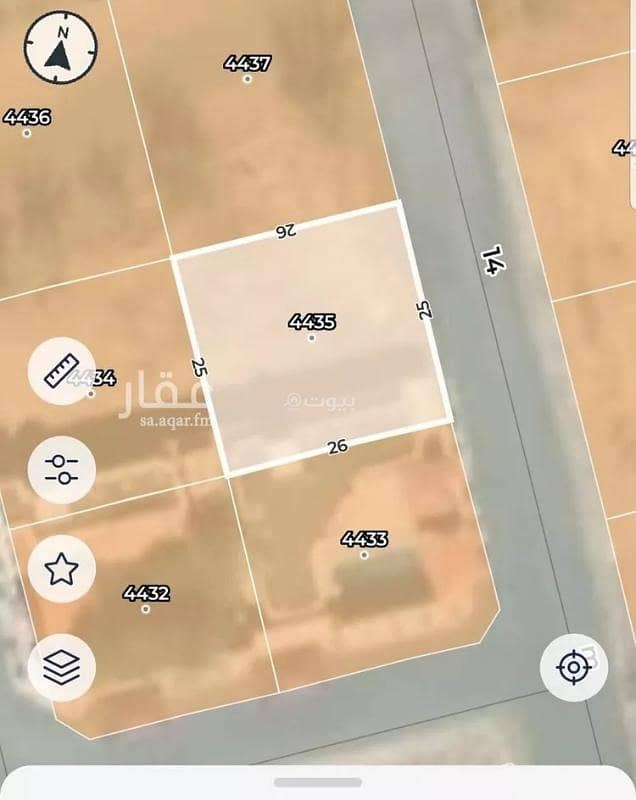Tap the compass to reset north
Viewport: 636px width, 800px height.
click(x=63, y=49)
